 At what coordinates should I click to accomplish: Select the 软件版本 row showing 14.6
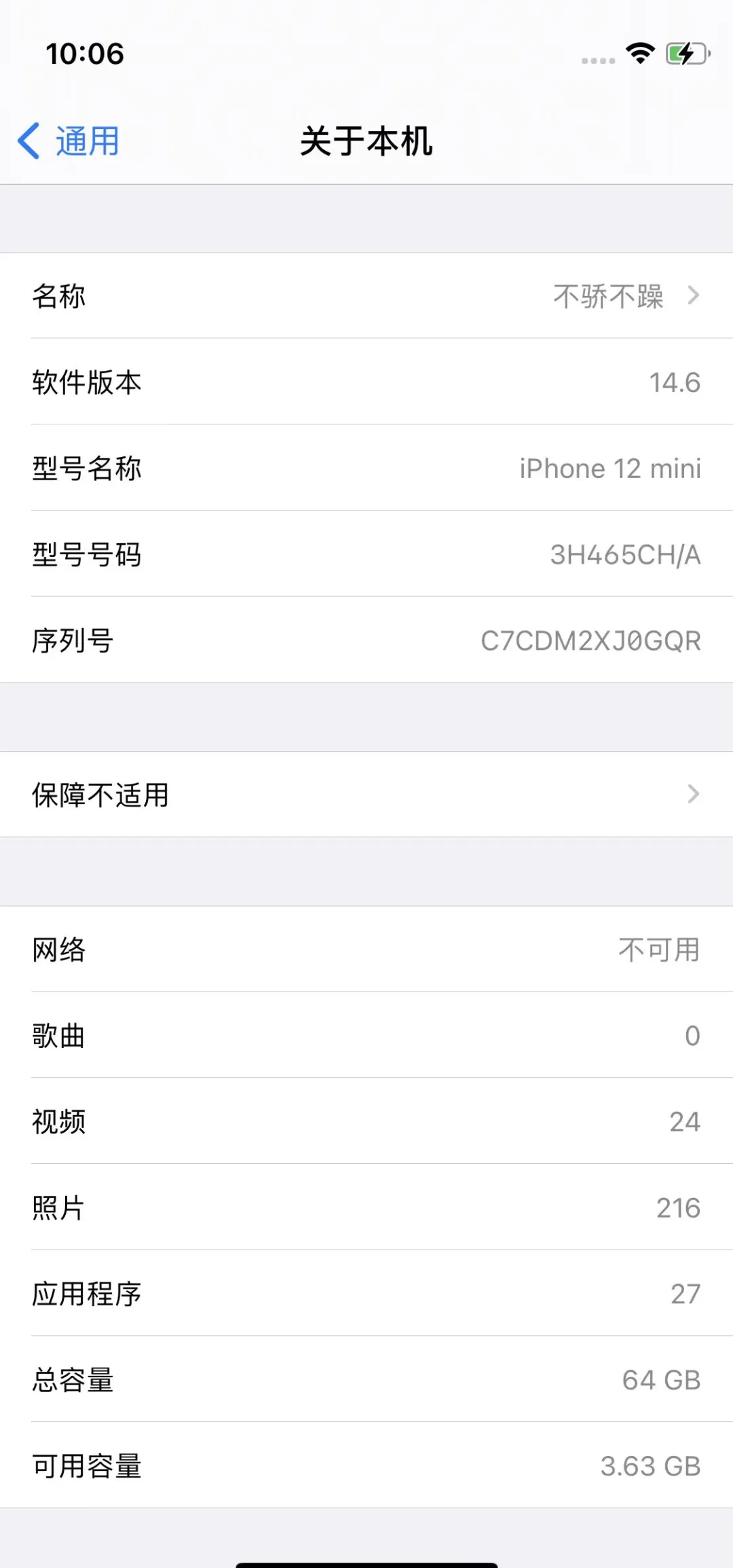click(x=366, y=382)
